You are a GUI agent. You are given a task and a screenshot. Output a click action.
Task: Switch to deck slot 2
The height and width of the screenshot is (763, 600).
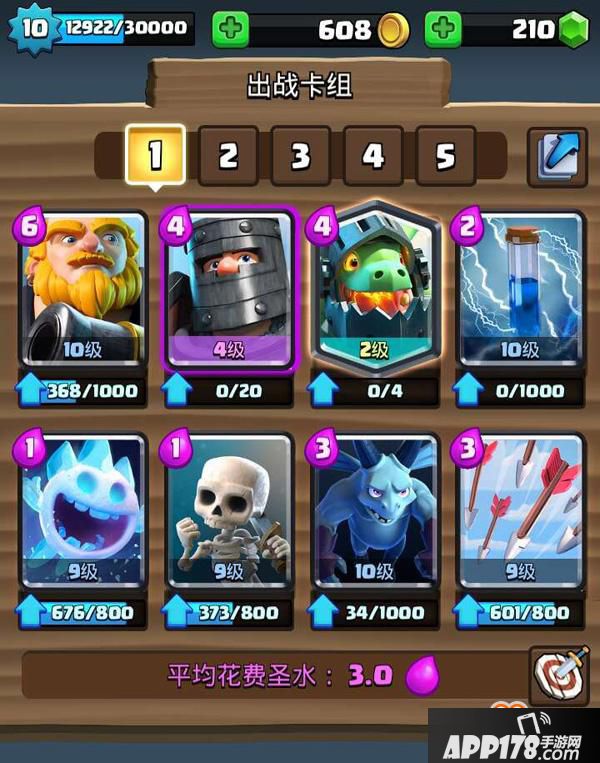228,156
